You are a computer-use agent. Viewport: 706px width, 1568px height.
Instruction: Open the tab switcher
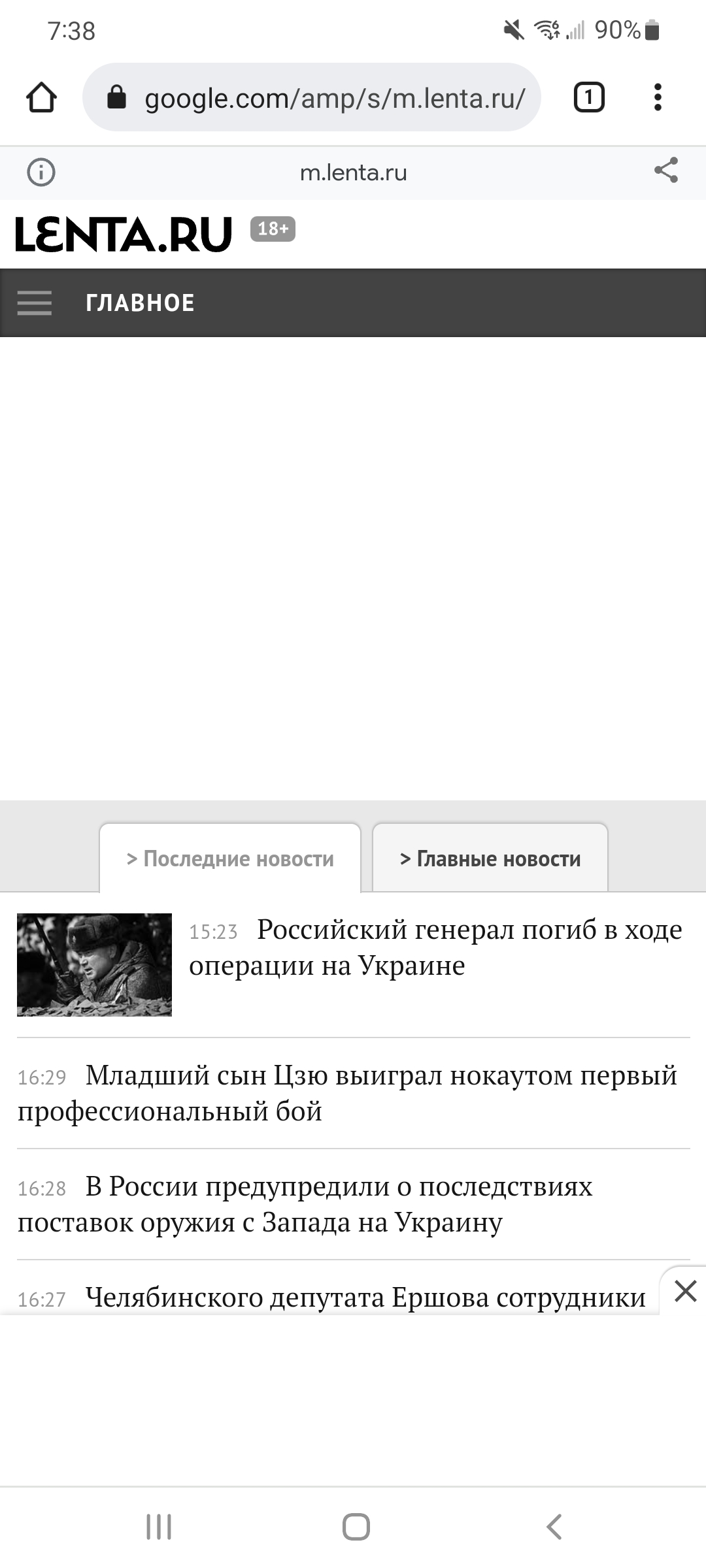point(588,98)
